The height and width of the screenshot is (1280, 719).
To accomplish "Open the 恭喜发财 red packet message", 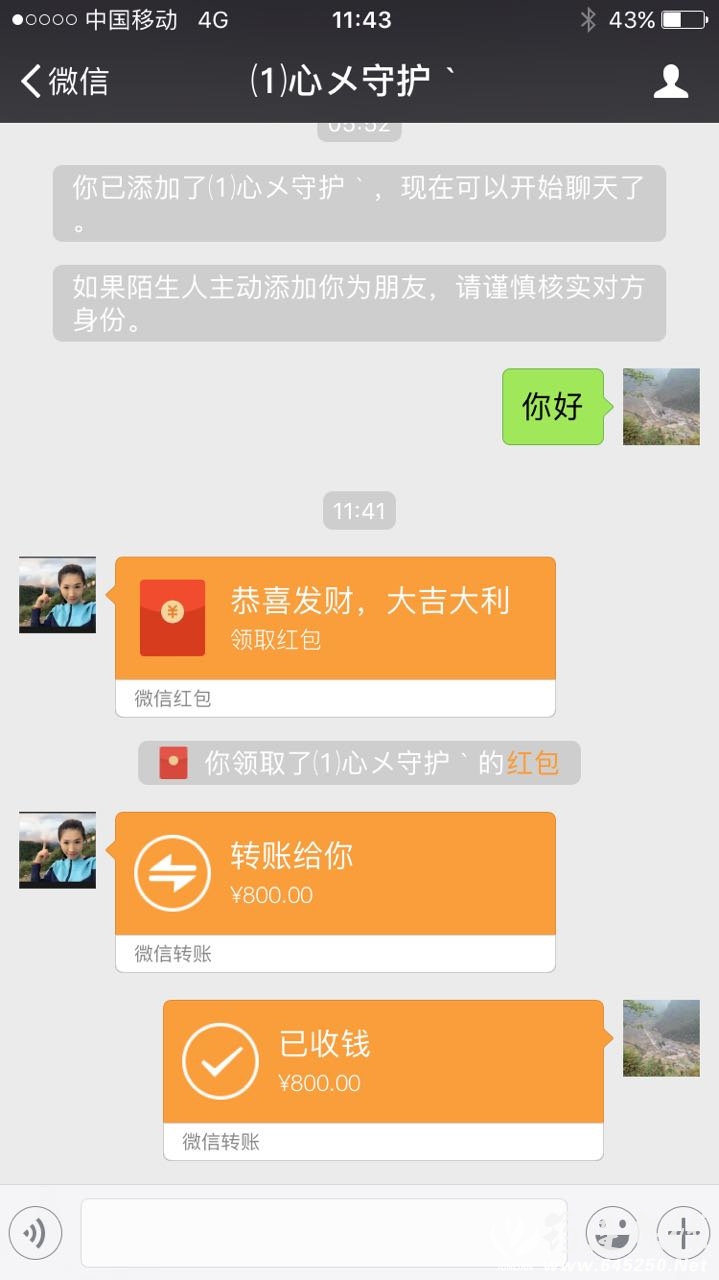I will [335, 619].
